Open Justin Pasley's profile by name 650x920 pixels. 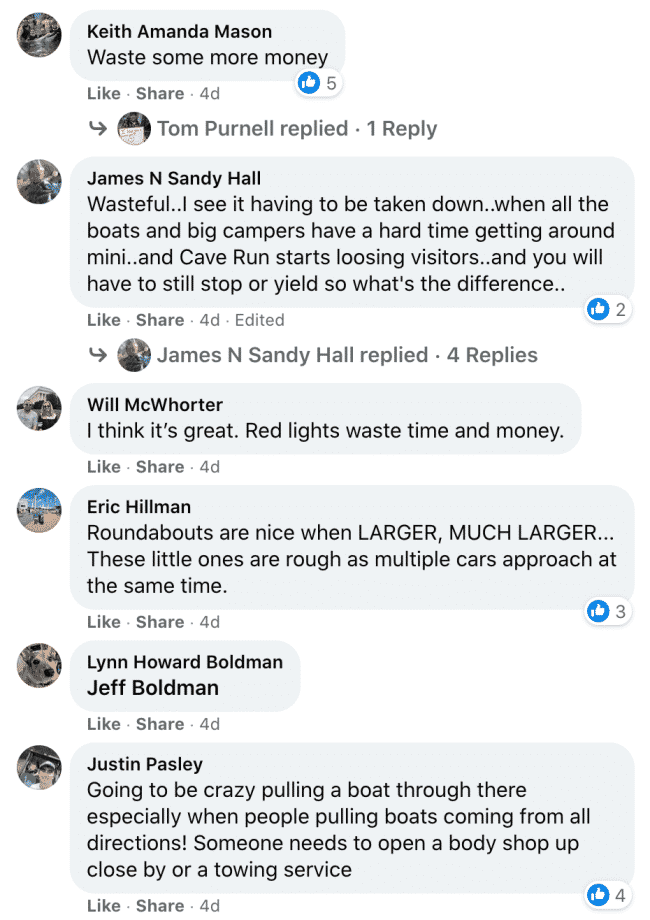[x=145, y=764]
